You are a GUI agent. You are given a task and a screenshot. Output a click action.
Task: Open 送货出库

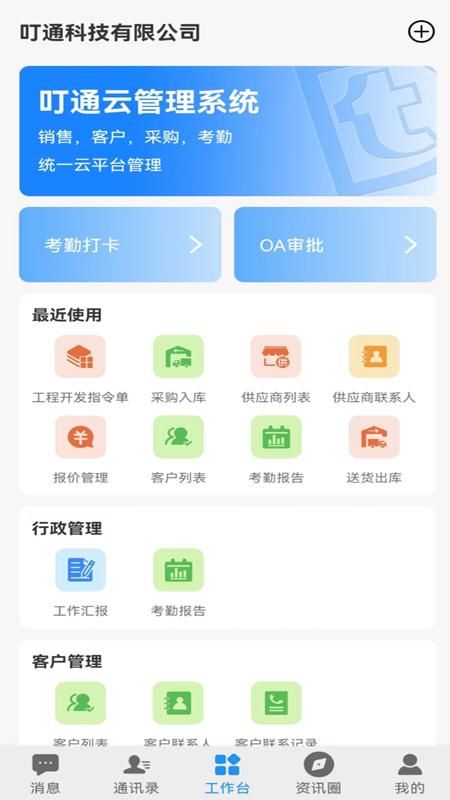374,450
